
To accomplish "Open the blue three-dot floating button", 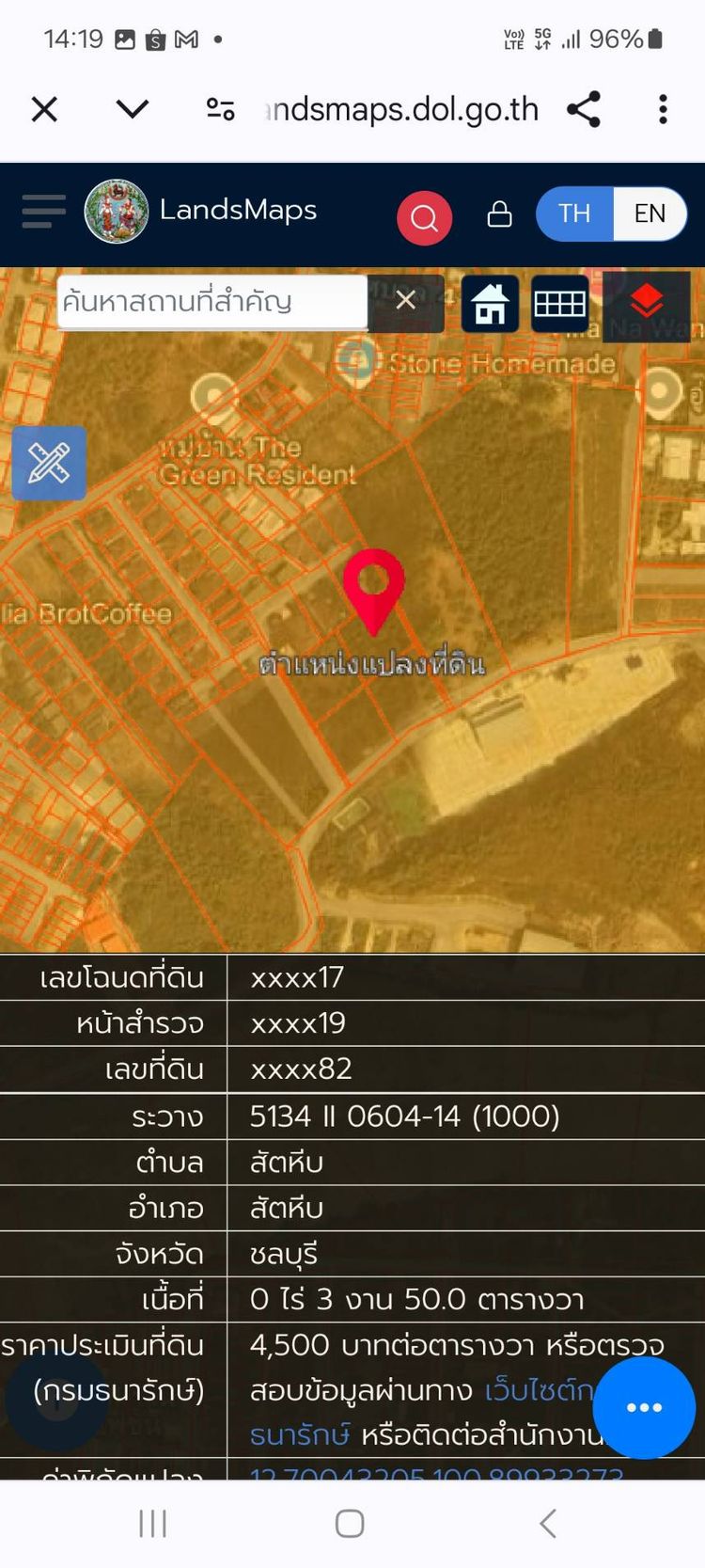I will point(644,1407).
